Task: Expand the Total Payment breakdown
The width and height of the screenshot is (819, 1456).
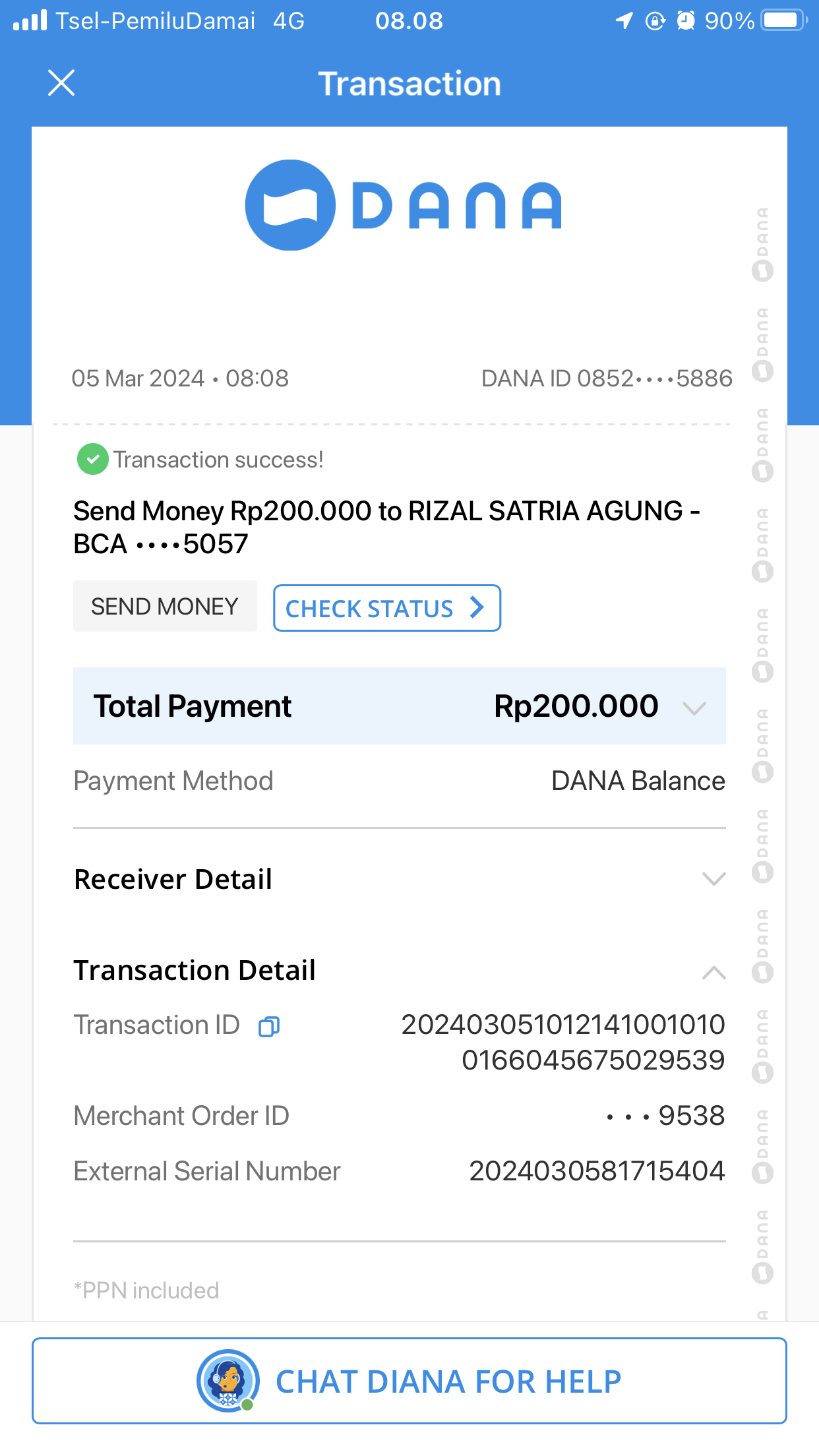Action: (694, 708)
